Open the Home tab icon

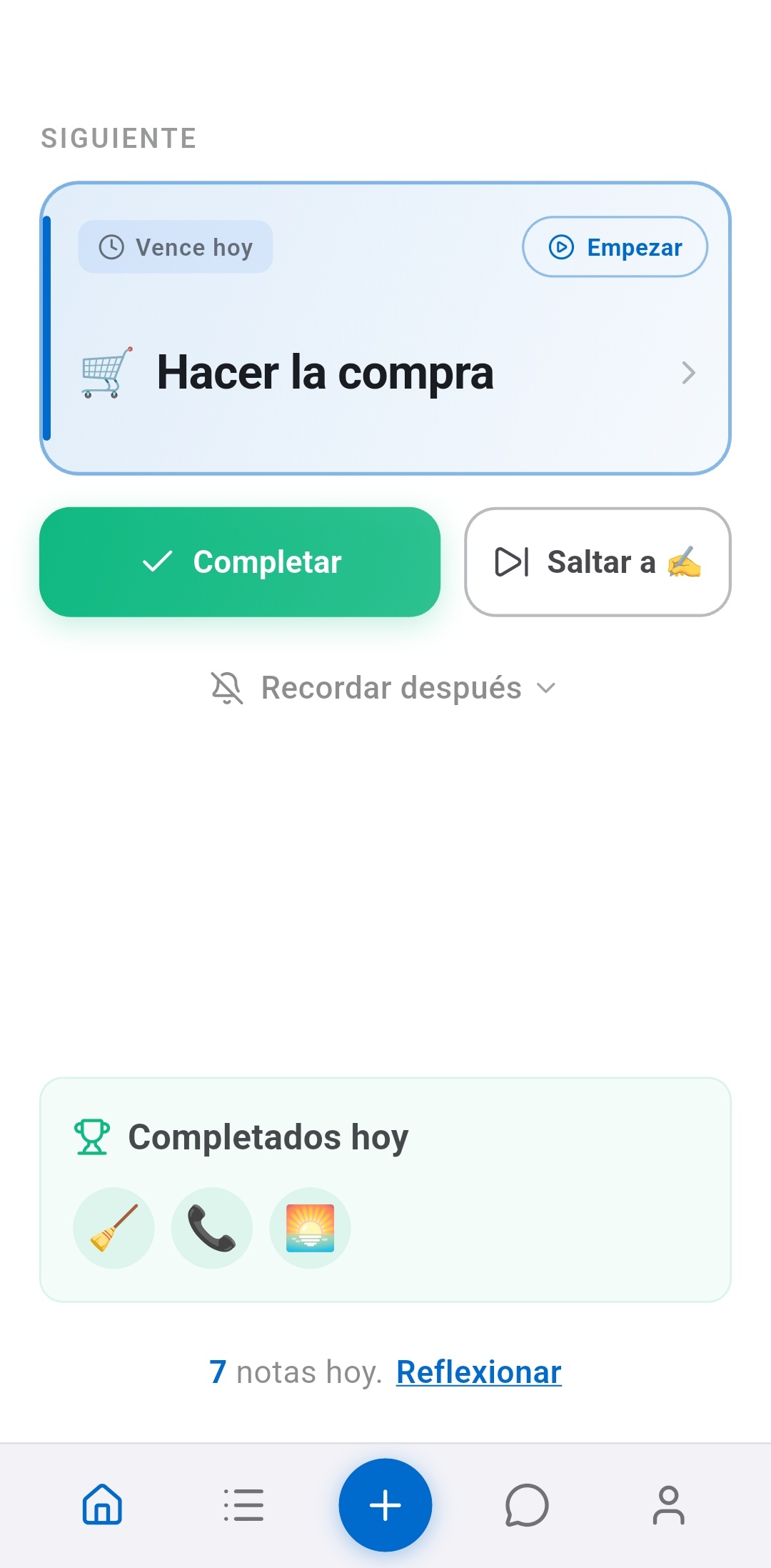coord(101,1505)
